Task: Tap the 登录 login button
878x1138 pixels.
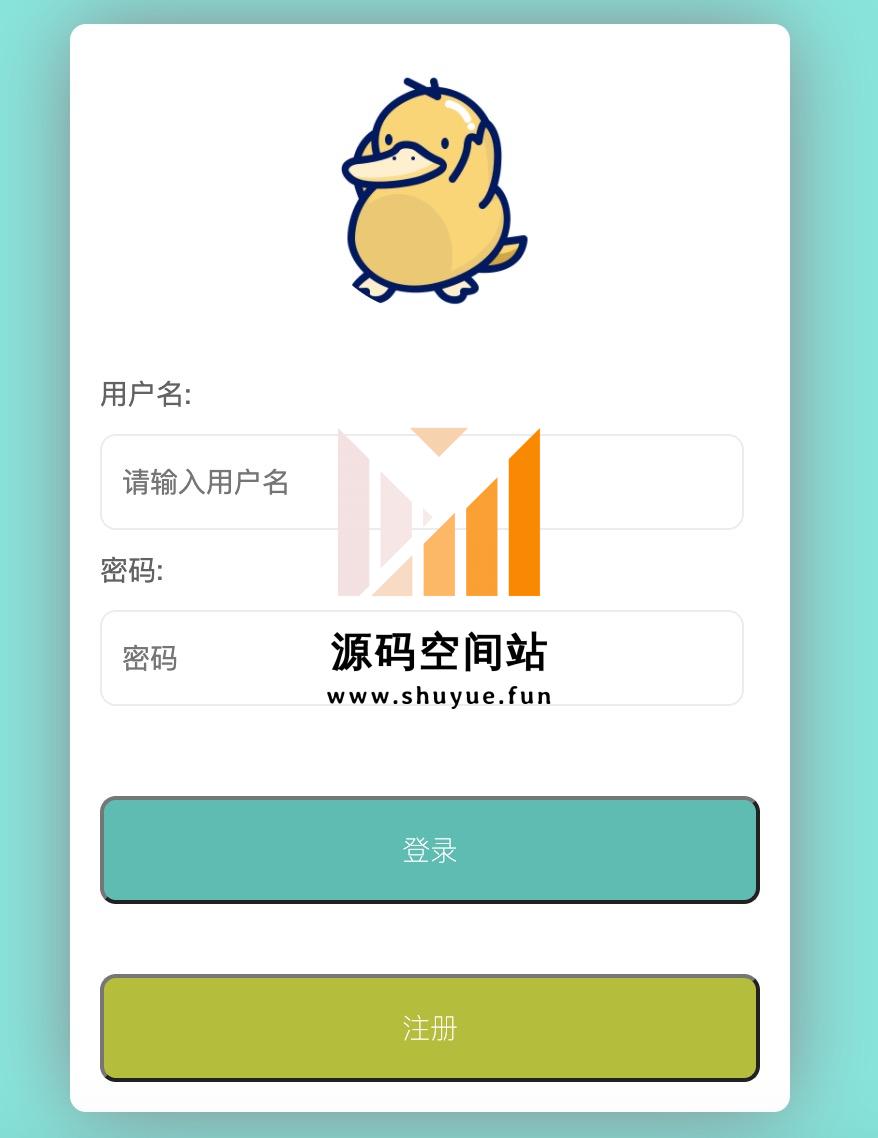Action: (x=429, y=850)
